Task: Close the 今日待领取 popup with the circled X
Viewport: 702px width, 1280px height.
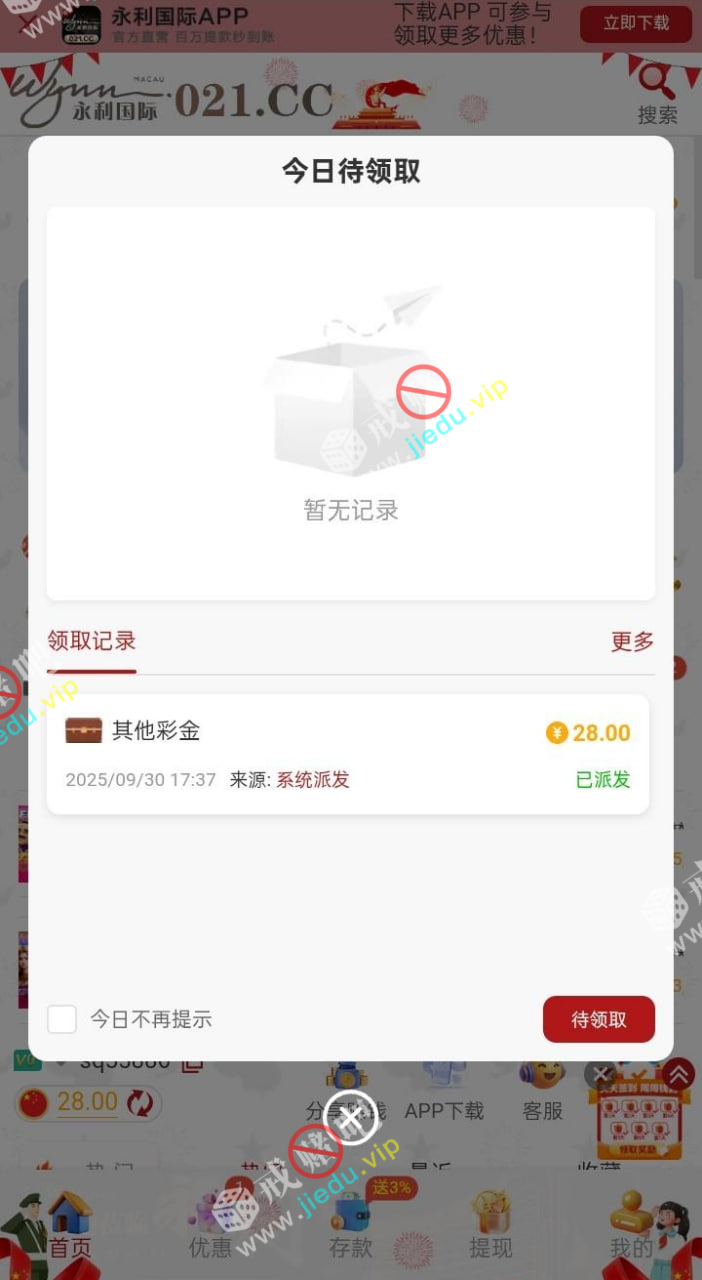Action: pyautogui.click(x=351, y=1117)
